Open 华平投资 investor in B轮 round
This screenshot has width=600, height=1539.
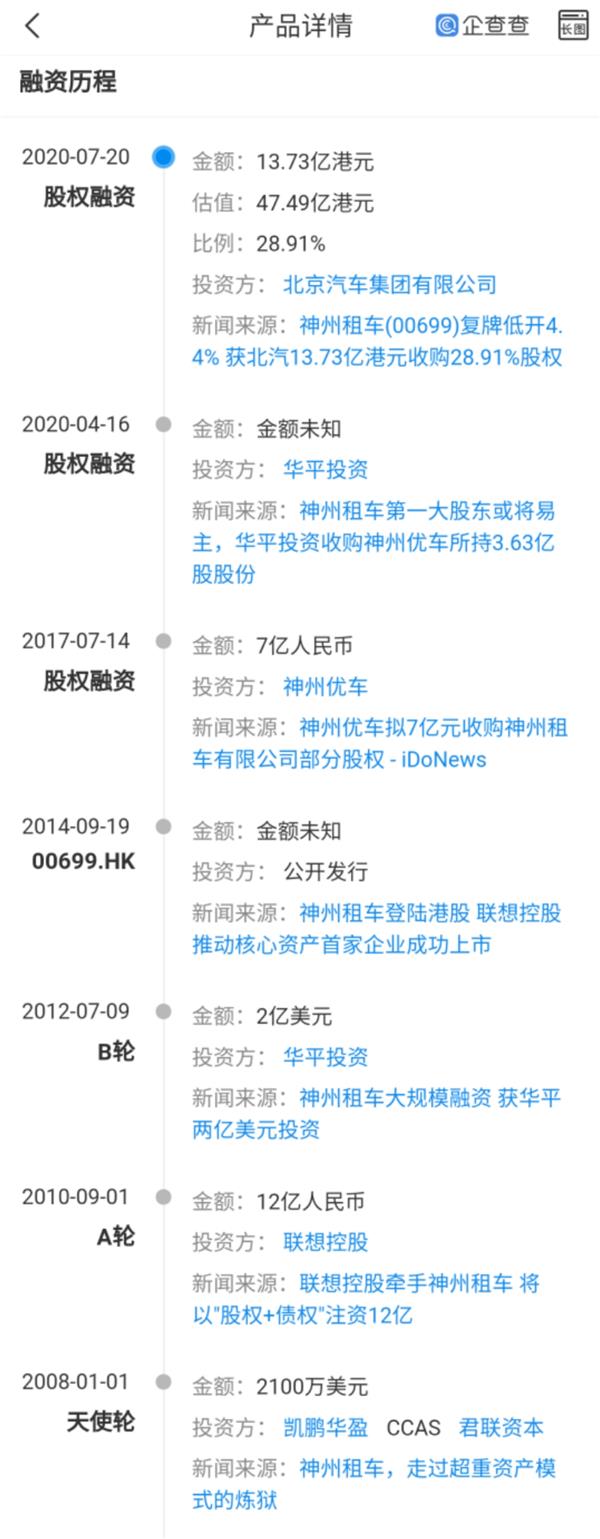tap(326, 1057)
